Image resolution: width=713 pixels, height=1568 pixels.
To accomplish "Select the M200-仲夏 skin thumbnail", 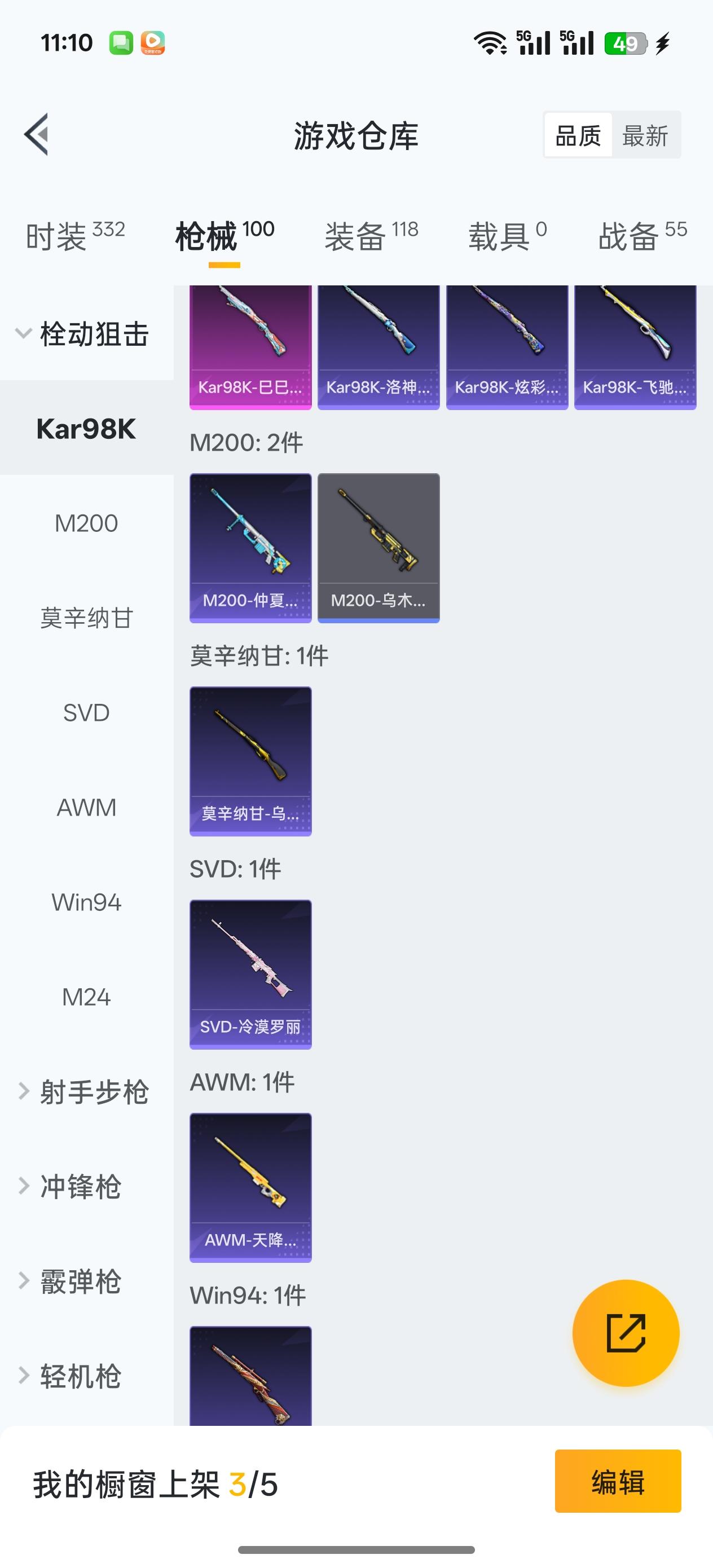I will (x=250, y=547).
